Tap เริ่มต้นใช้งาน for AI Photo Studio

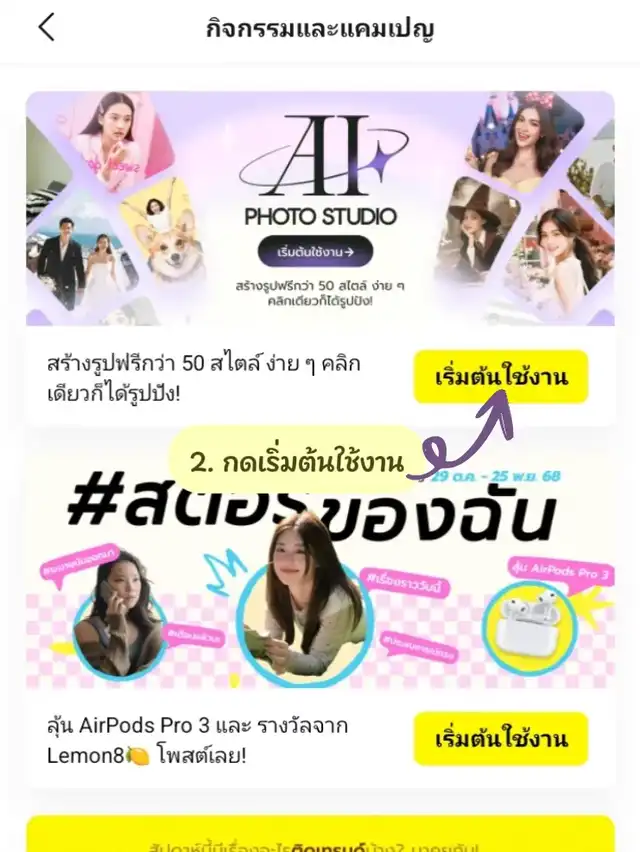click(x=501, y=377)
